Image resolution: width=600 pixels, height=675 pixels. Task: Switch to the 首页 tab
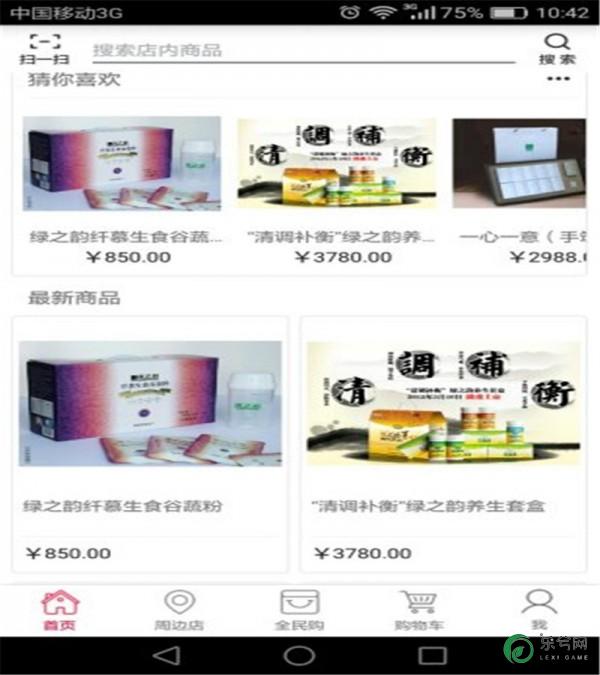point(59,610)
